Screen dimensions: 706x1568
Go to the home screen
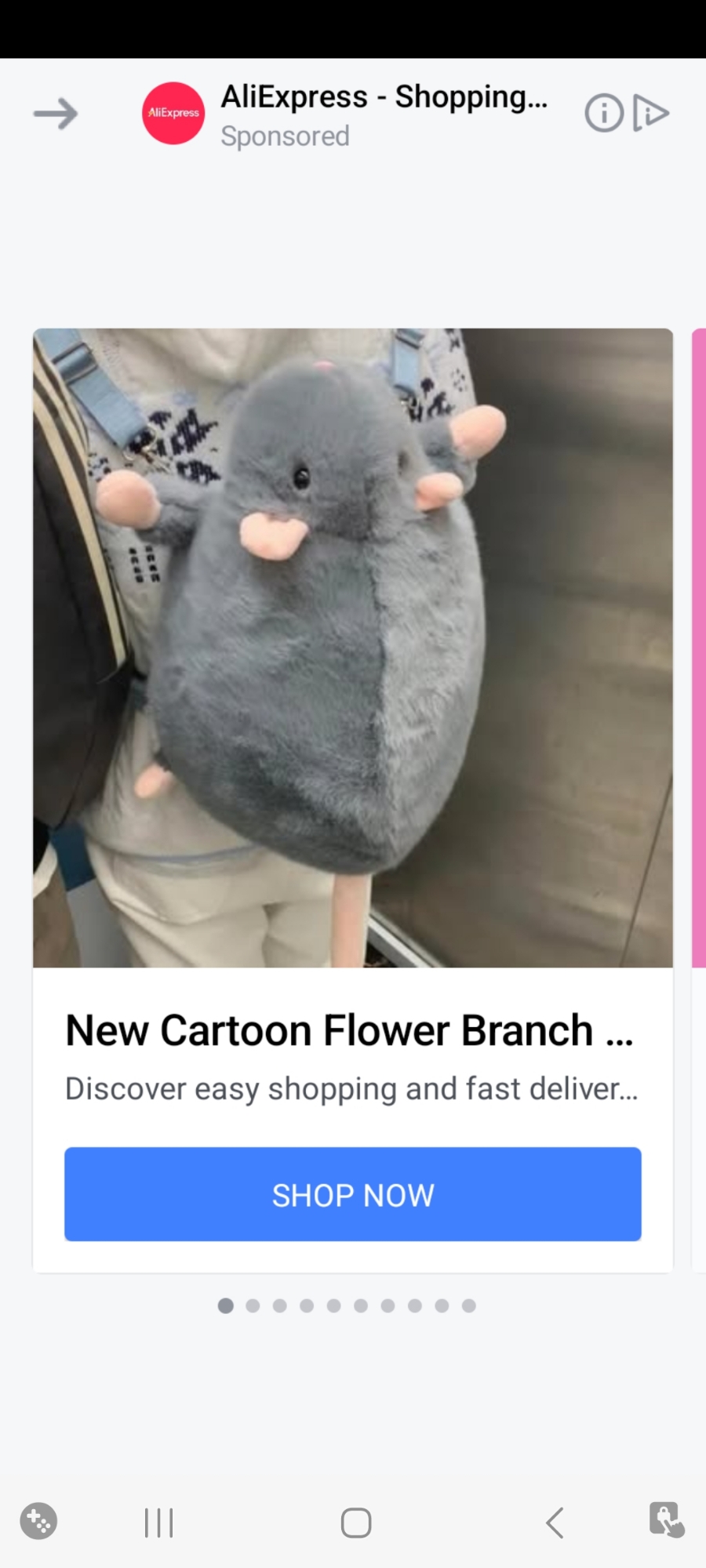(355, 1523)
